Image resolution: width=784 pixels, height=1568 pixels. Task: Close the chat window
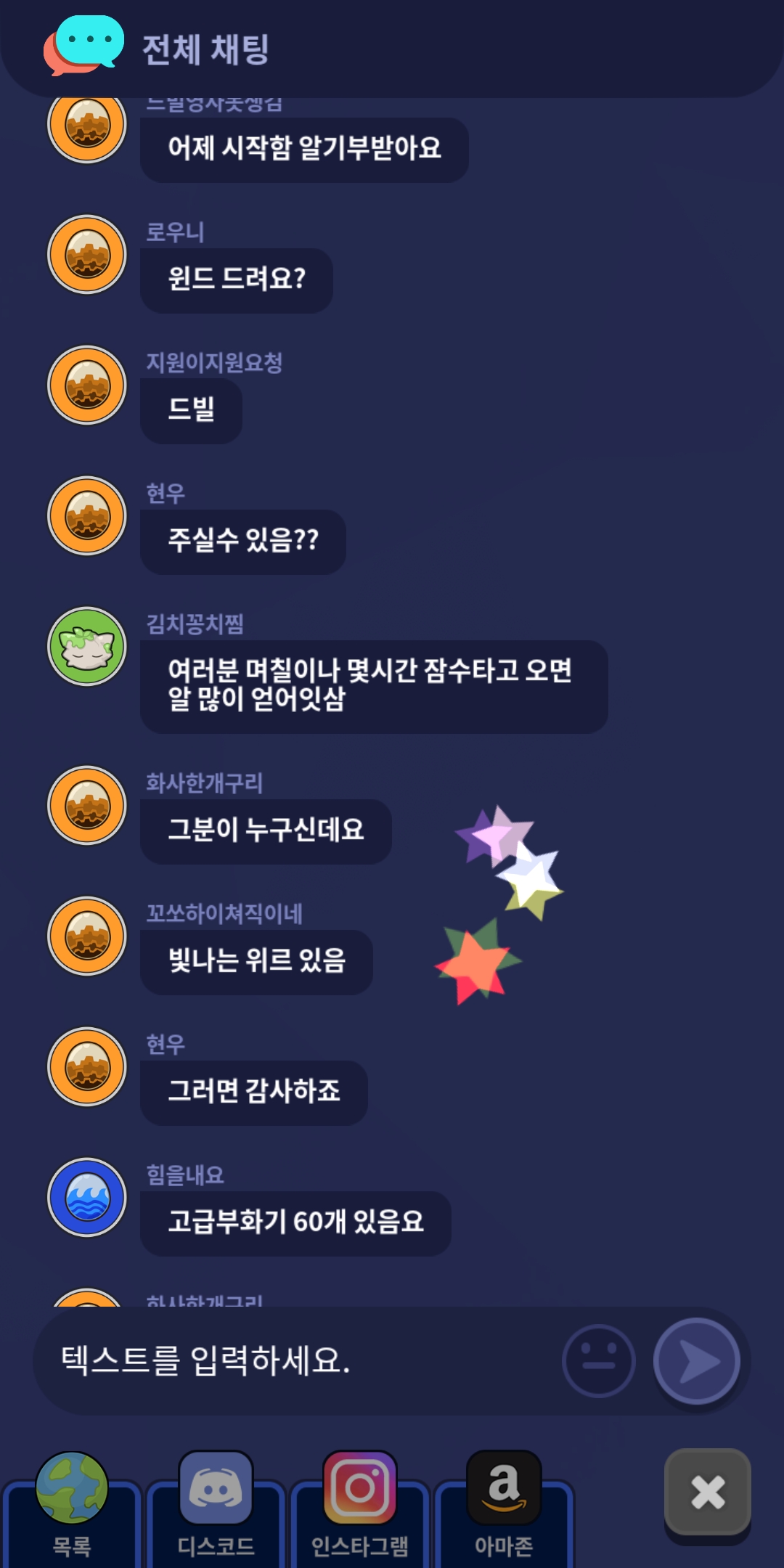pos(708,1492)
